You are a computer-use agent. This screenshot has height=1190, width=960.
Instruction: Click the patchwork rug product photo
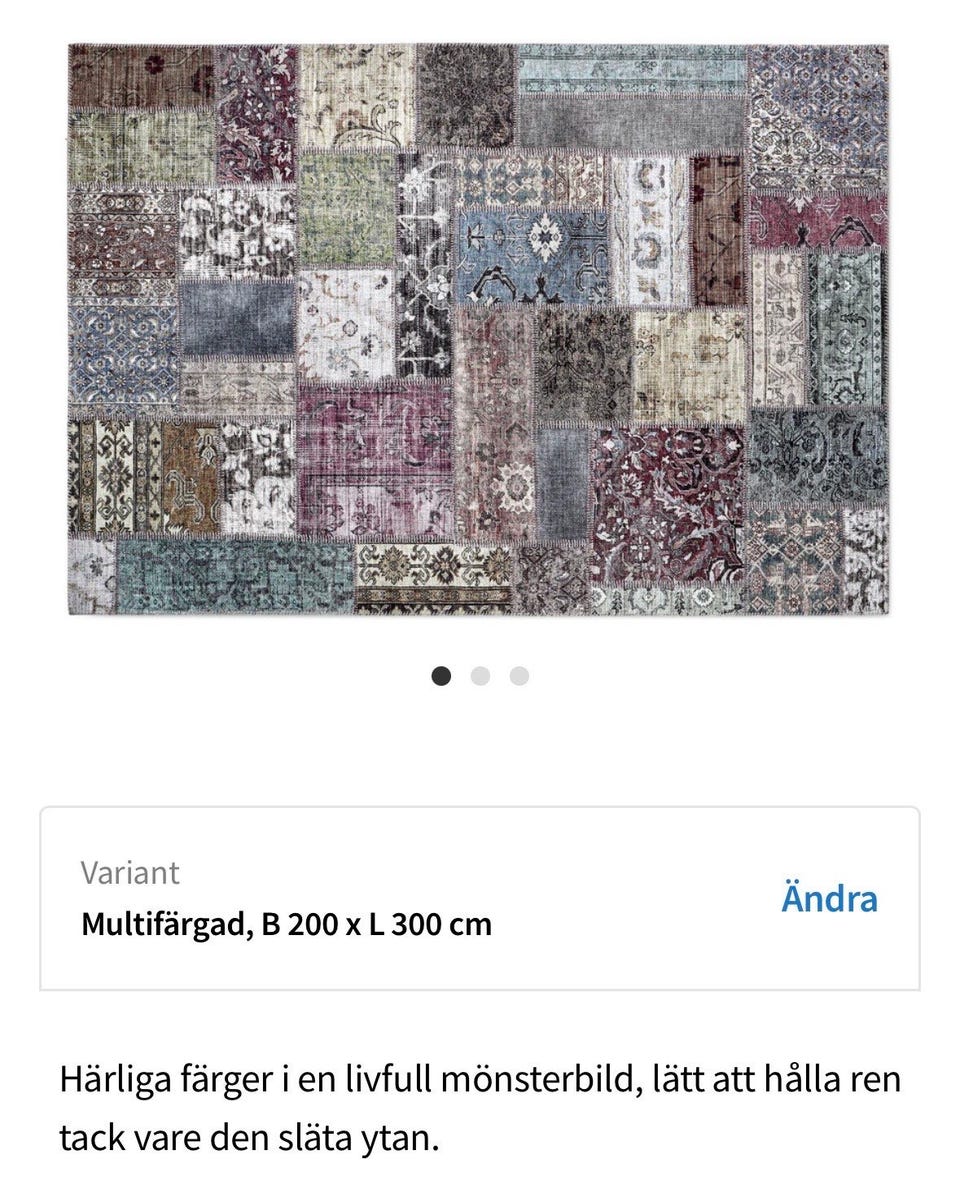[480, 330]
